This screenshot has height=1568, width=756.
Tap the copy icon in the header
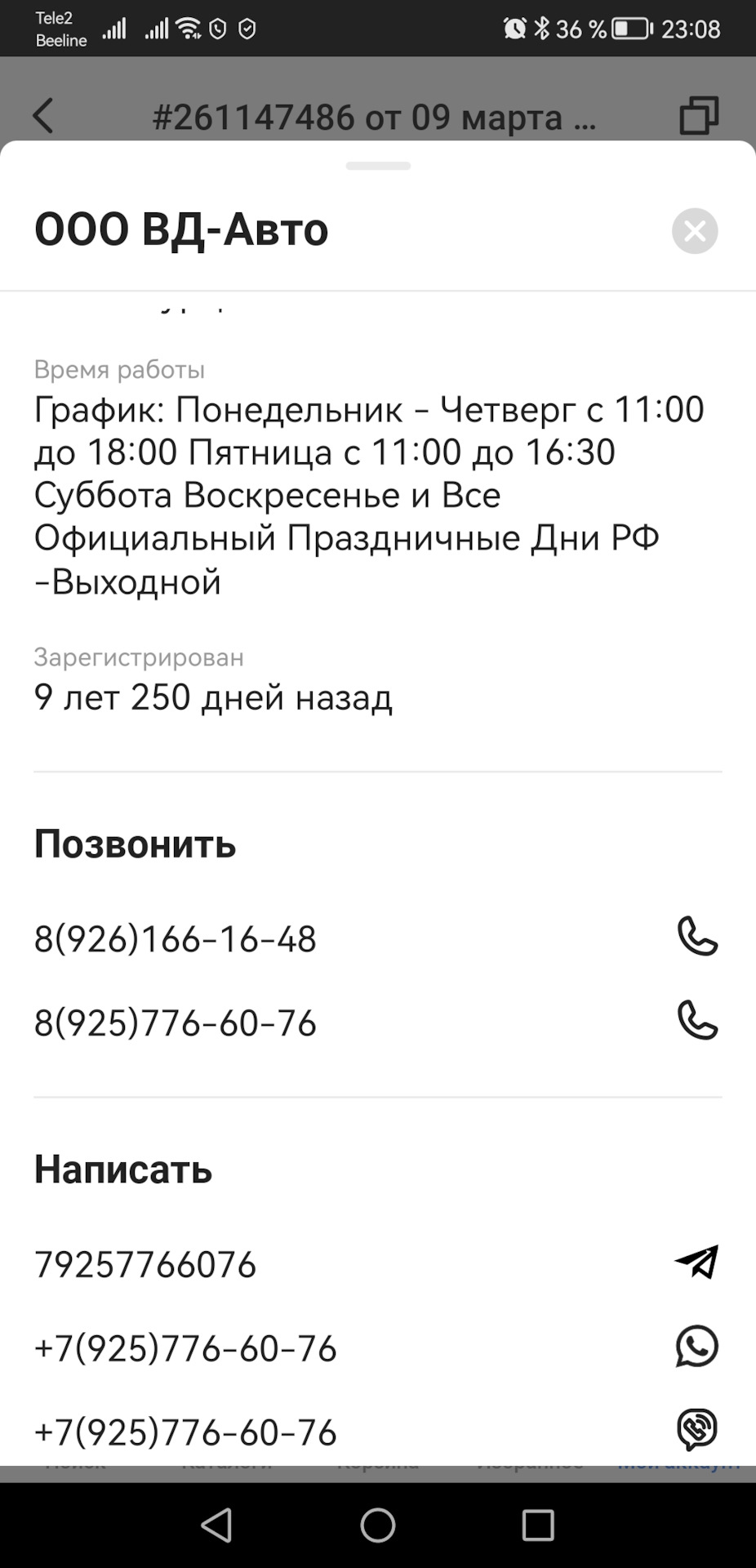(x=699, y=115)
